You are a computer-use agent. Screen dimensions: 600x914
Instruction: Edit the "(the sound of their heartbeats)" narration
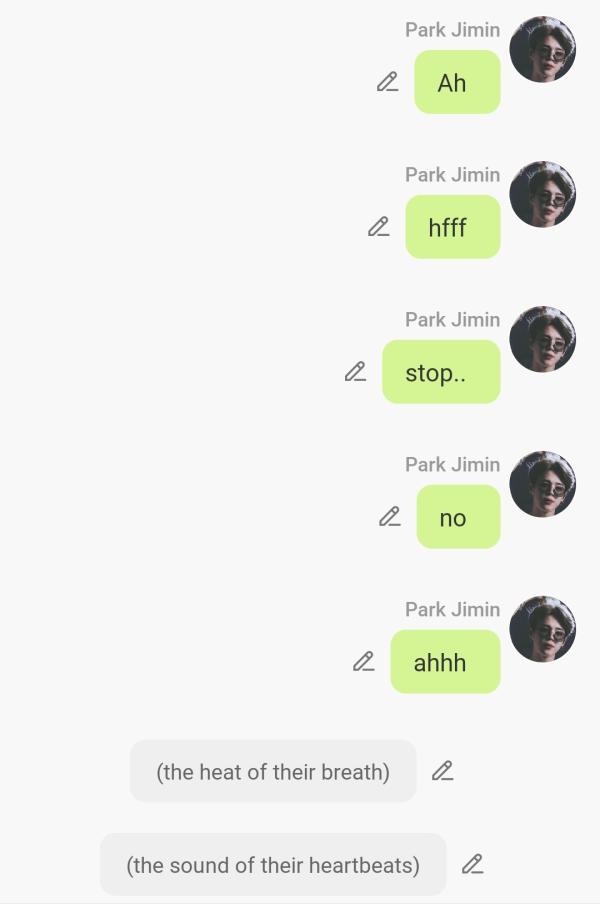(472, 864)
